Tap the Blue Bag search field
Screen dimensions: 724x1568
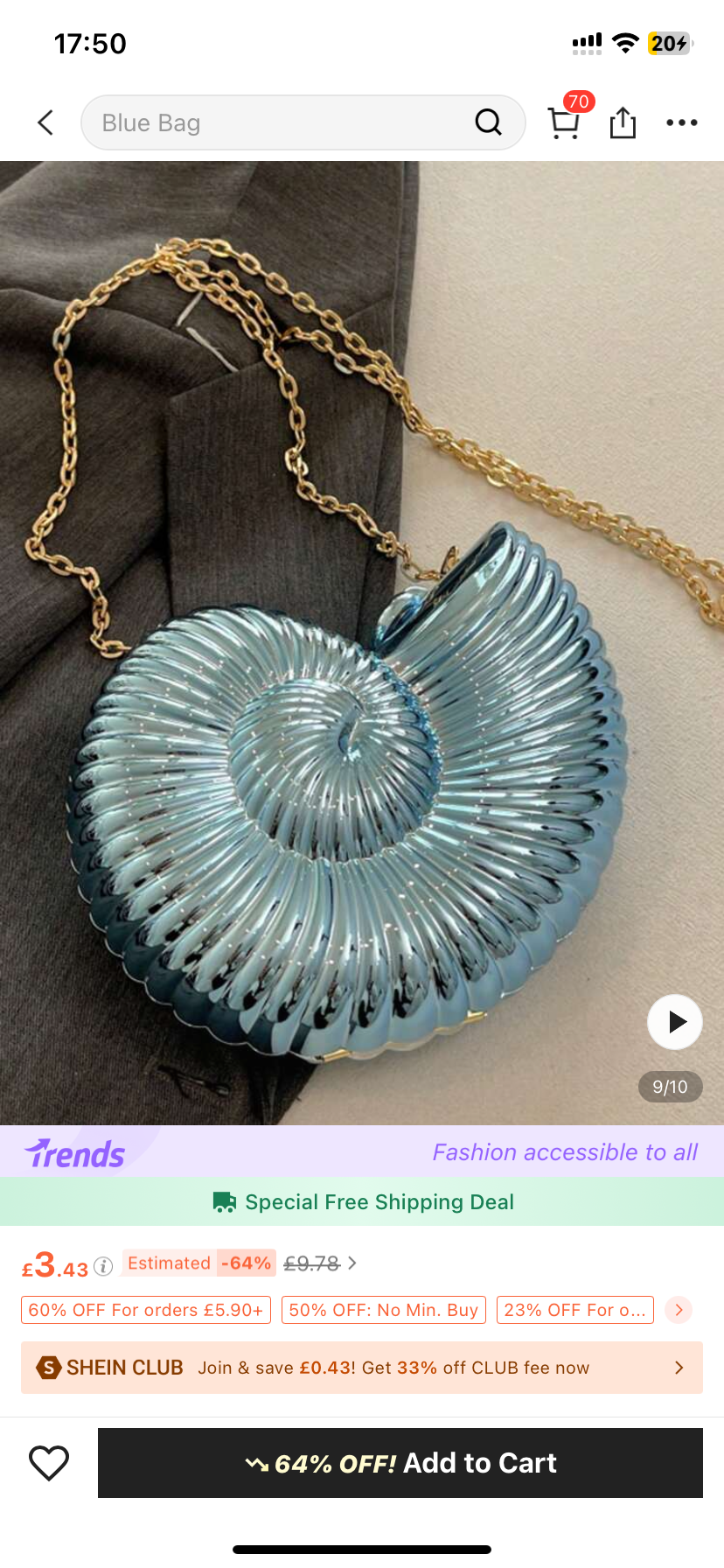[280, 122]
